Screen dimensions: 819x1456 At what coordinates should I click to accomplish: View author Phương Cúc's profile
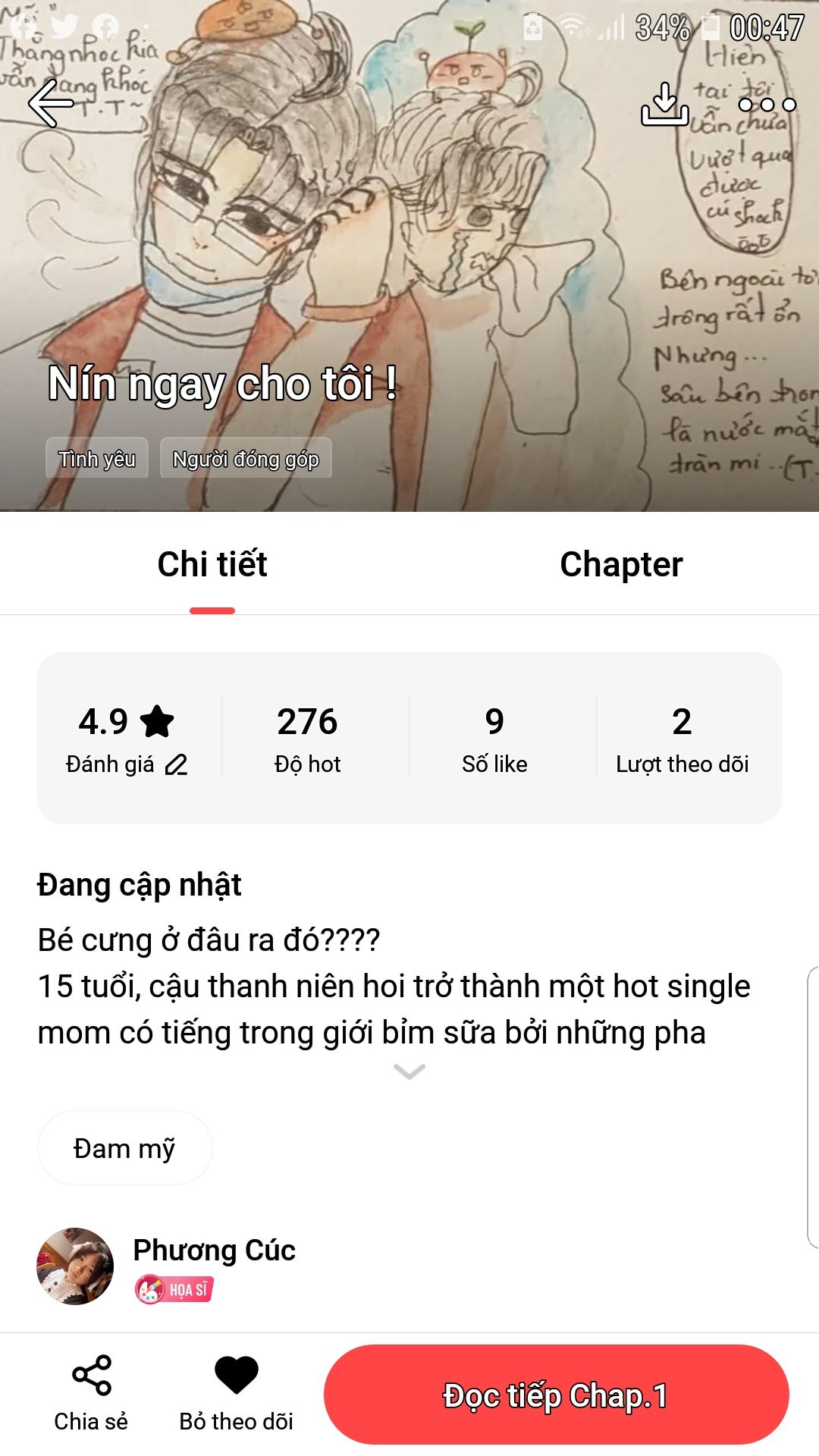(214, 1250)
